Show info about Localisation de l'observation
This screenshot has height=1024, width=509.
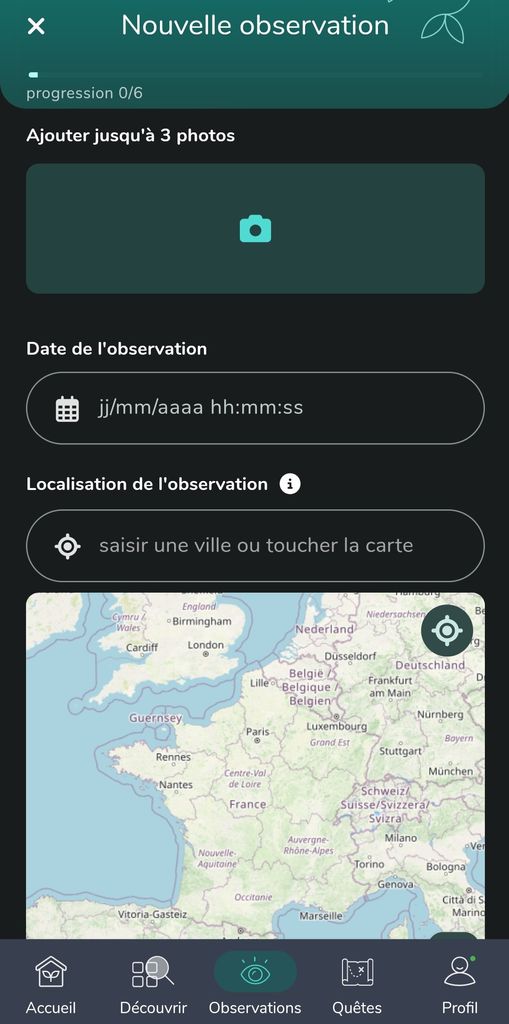click(290, 485)
